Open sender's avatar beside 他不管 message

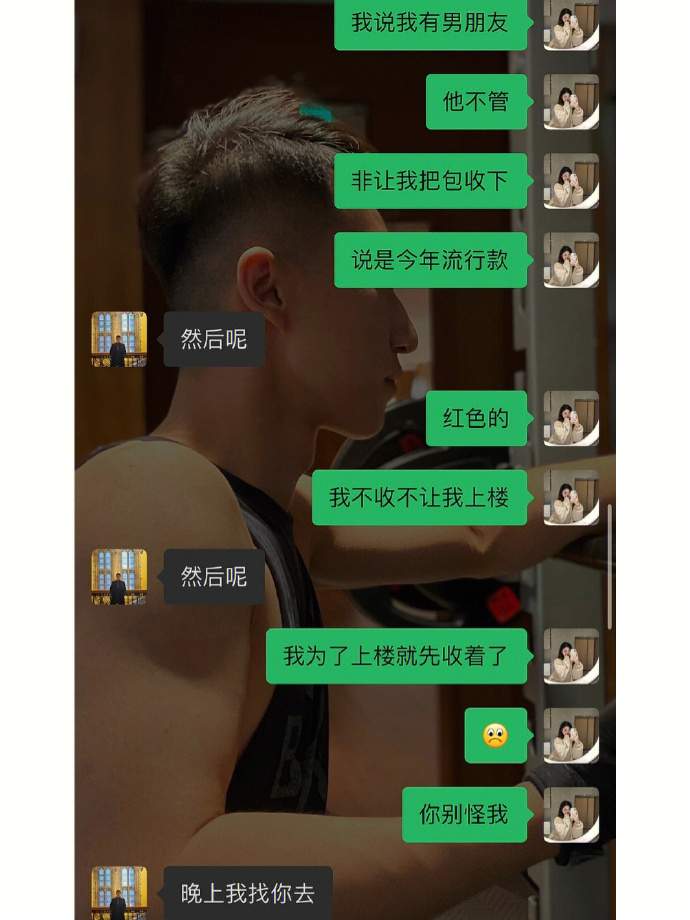pos(571,102)
